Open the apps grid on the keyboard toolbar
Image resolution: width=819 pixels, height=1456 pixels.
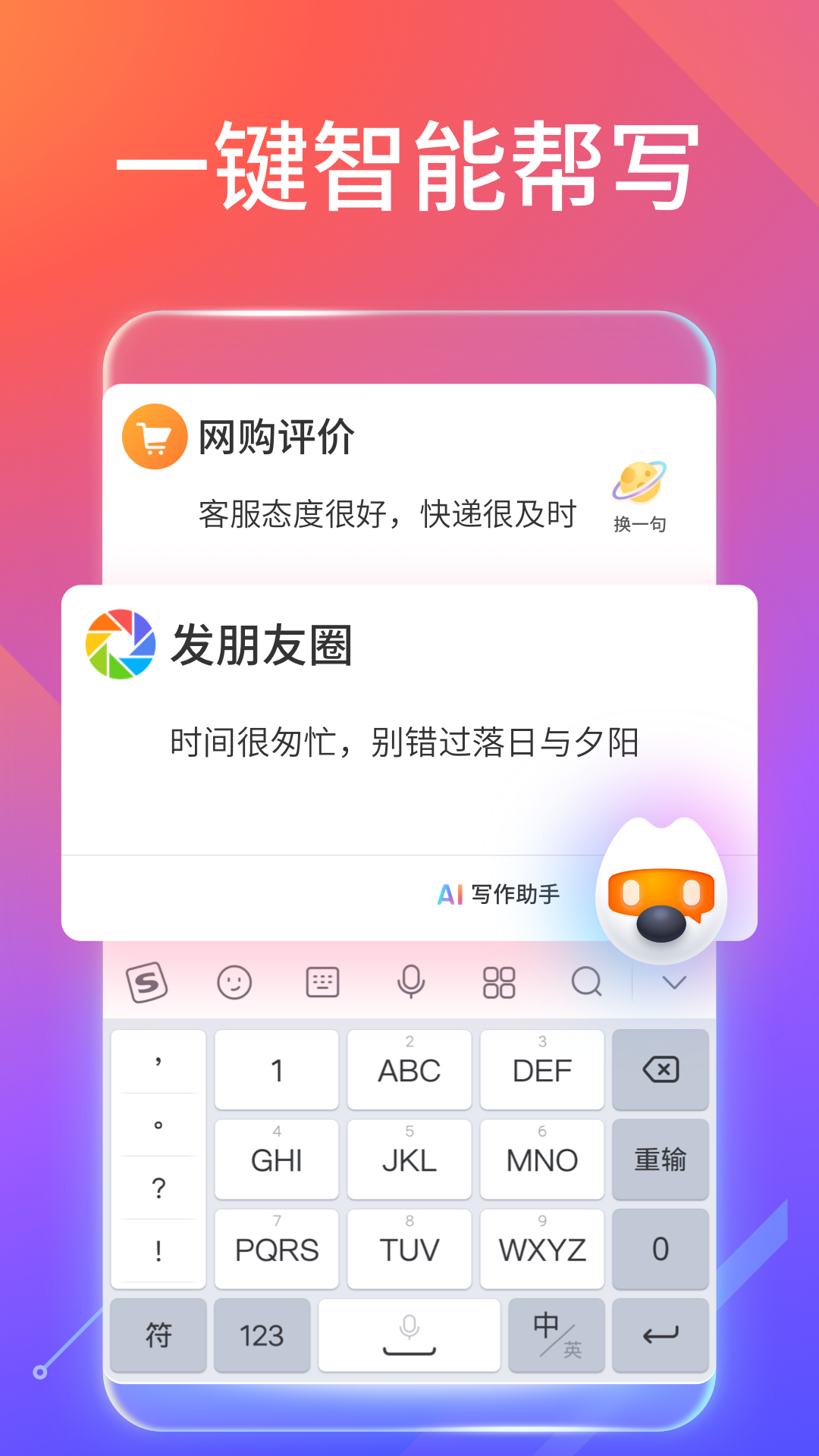(497, 981)
